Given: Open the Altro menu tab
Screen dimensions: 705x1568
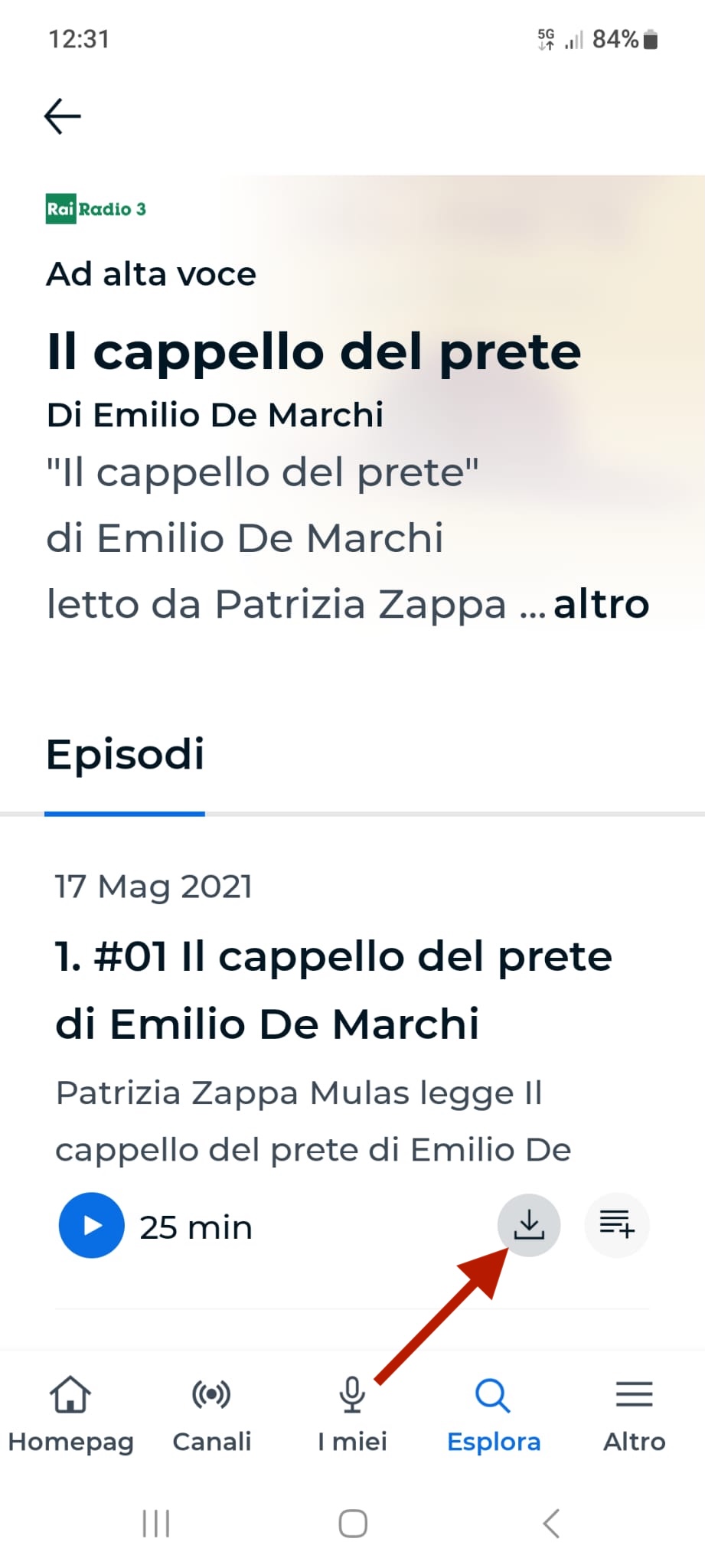Looking at the screenshot, I should [635, 1415].
